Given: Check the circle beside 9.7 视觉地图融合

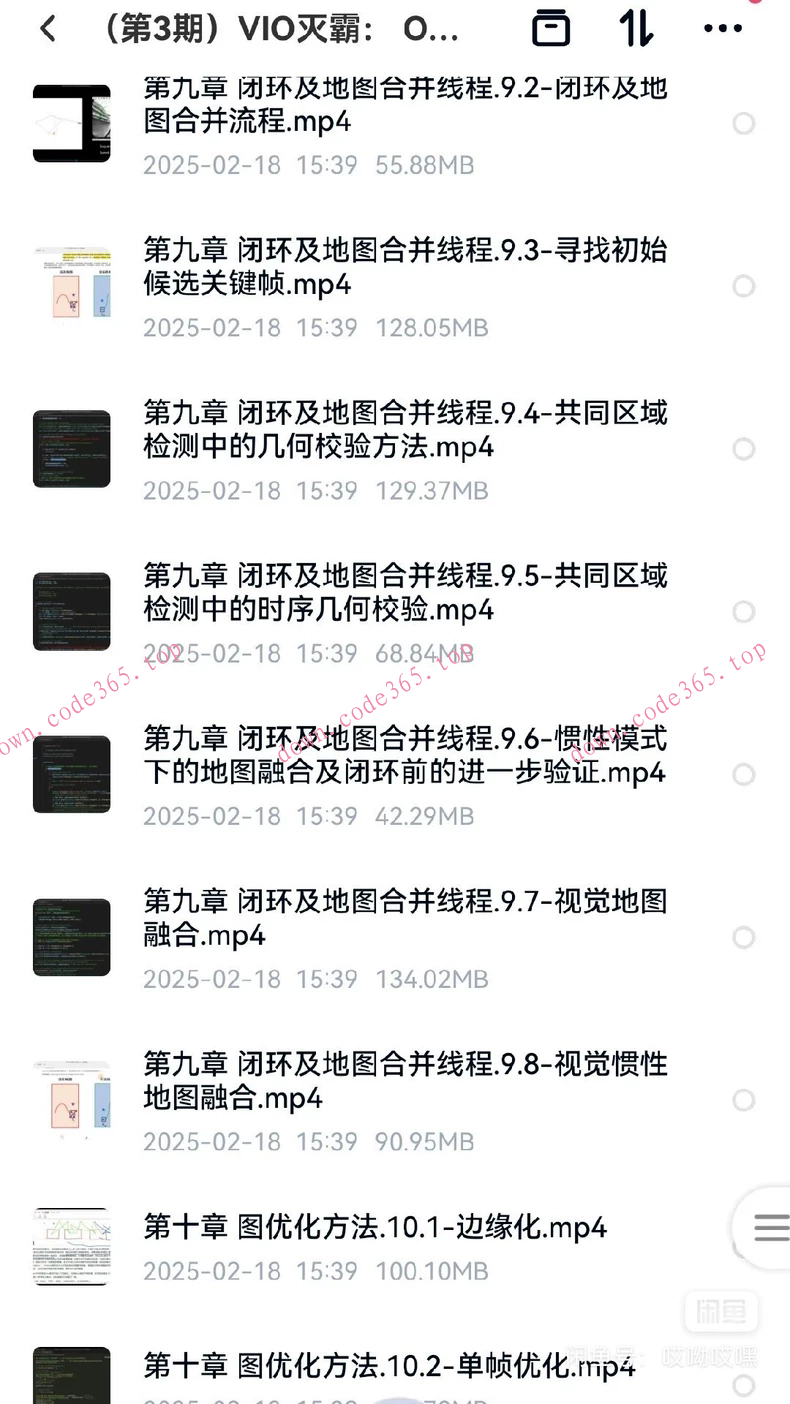Looking at the screenshot, I should (x=744, y=937).
